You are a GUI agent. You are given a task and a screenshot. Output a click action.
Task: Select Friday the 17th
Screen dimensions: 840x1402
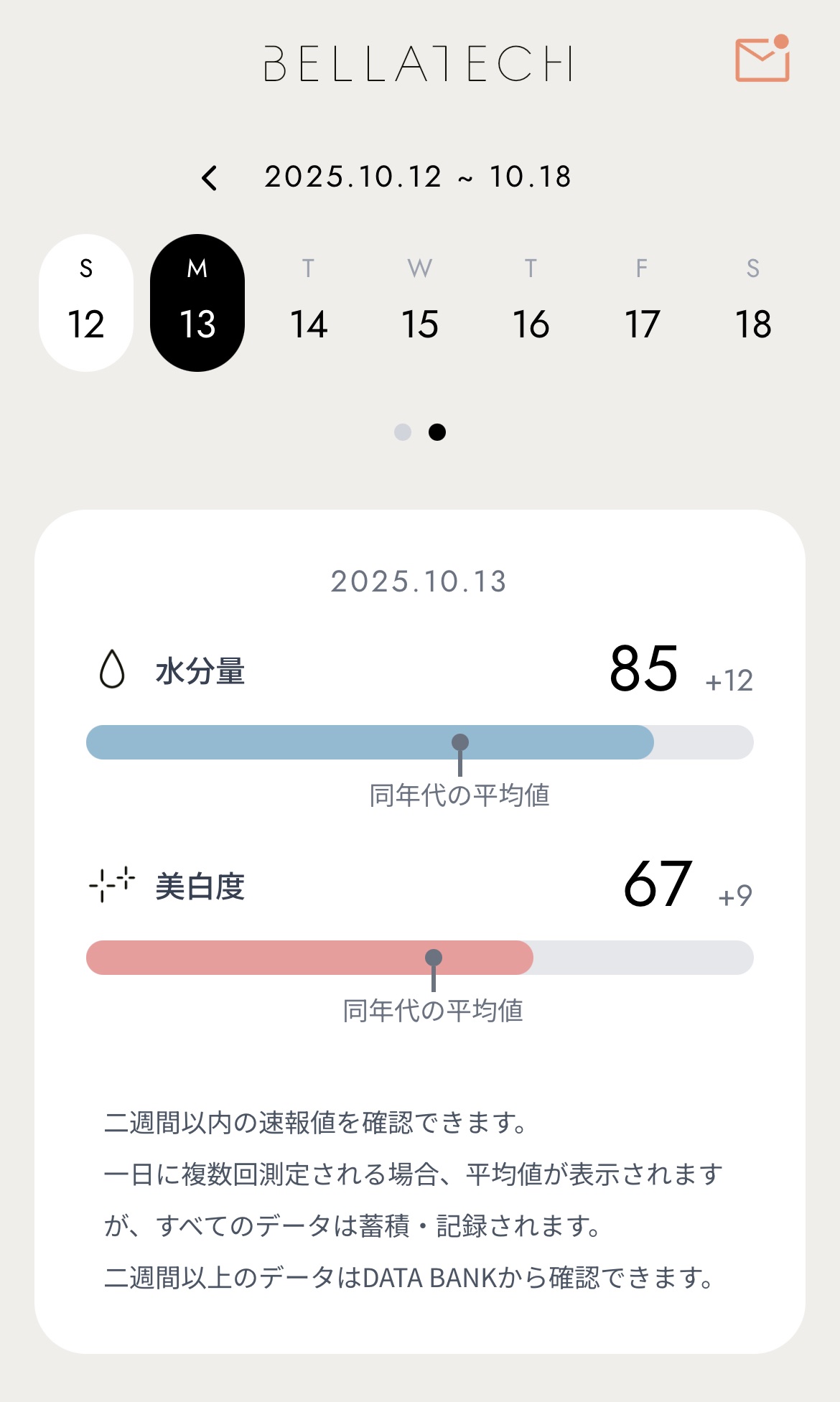[642, 303]
